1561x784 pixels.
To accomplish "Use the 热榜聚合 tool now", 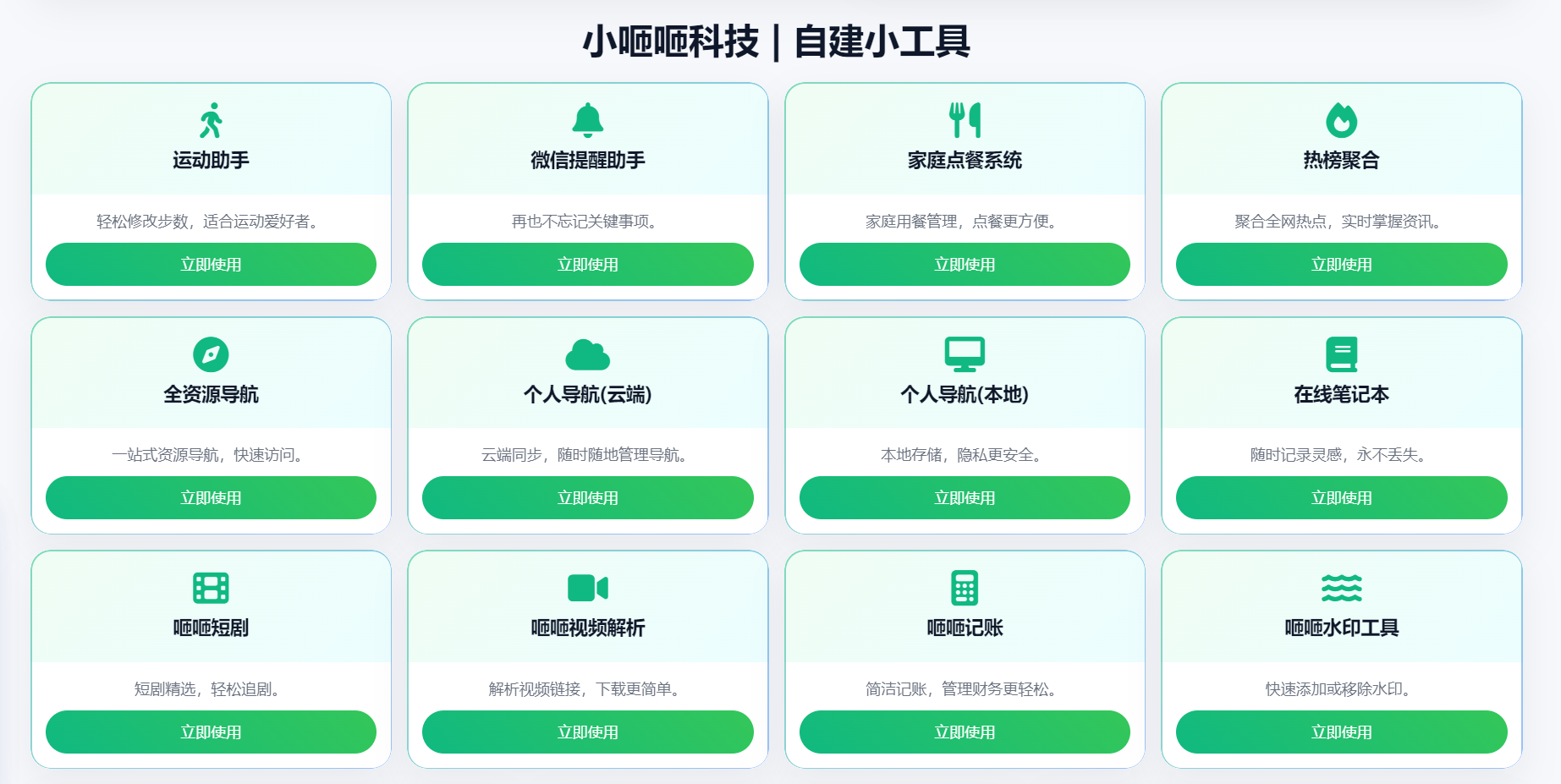I will [x=1341, y=264].
